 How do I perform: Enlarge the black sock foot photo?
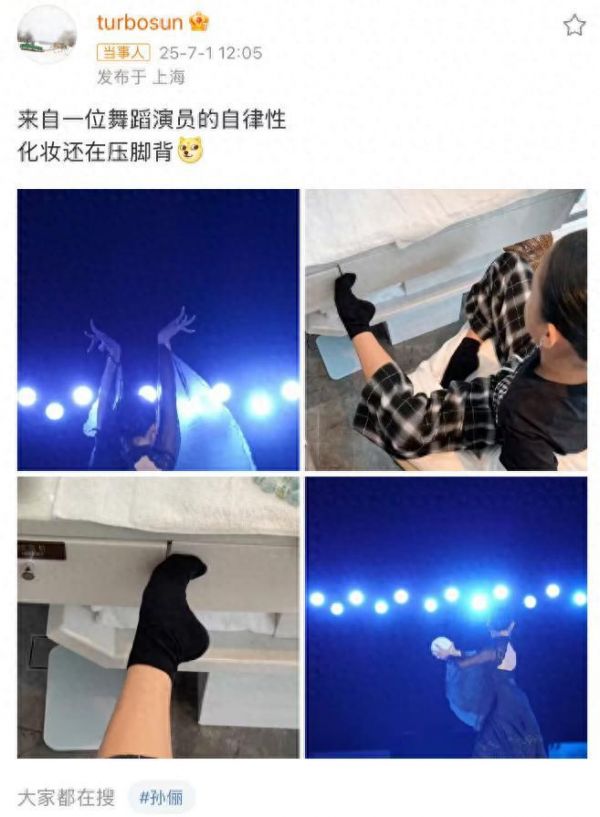158,617
